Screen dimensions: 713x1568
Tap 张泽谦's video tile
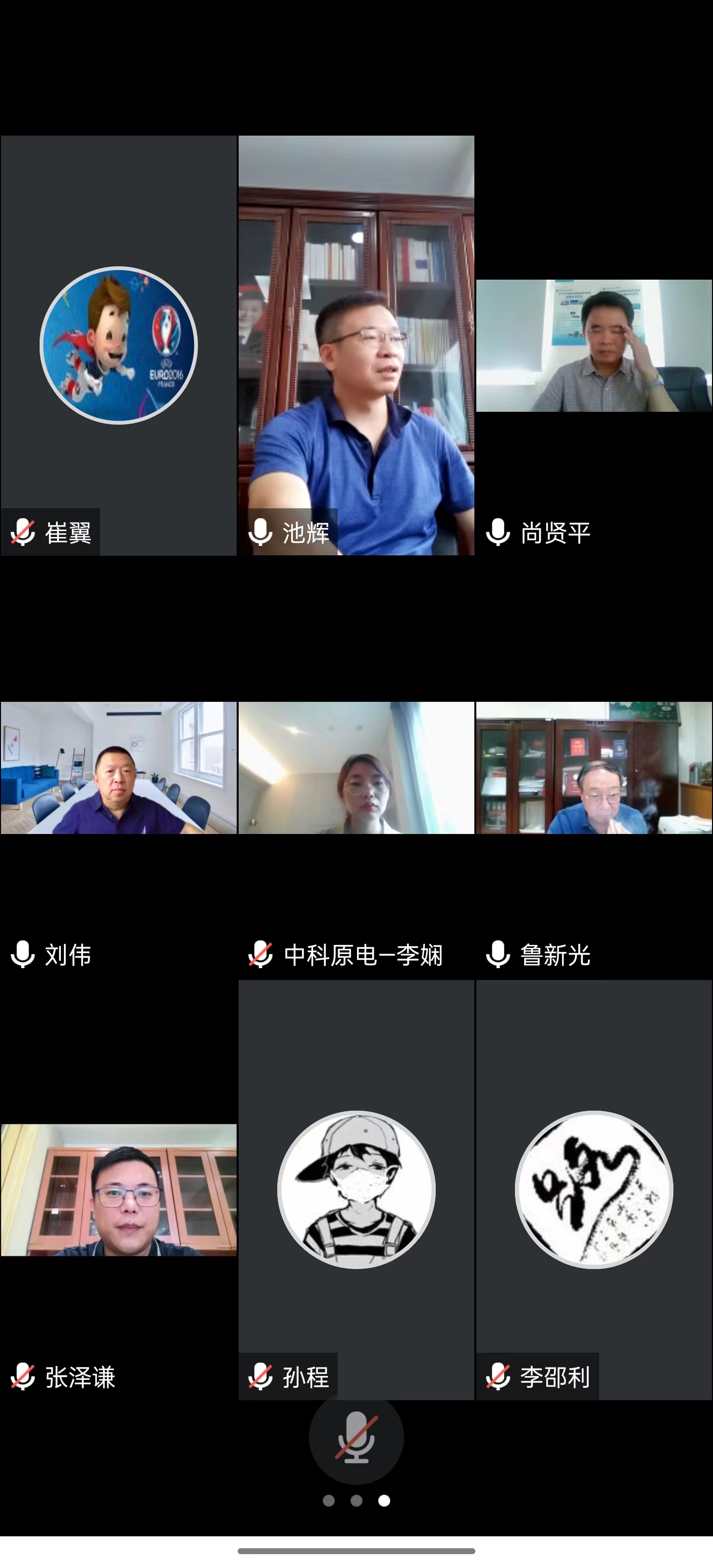(119, 1189)
